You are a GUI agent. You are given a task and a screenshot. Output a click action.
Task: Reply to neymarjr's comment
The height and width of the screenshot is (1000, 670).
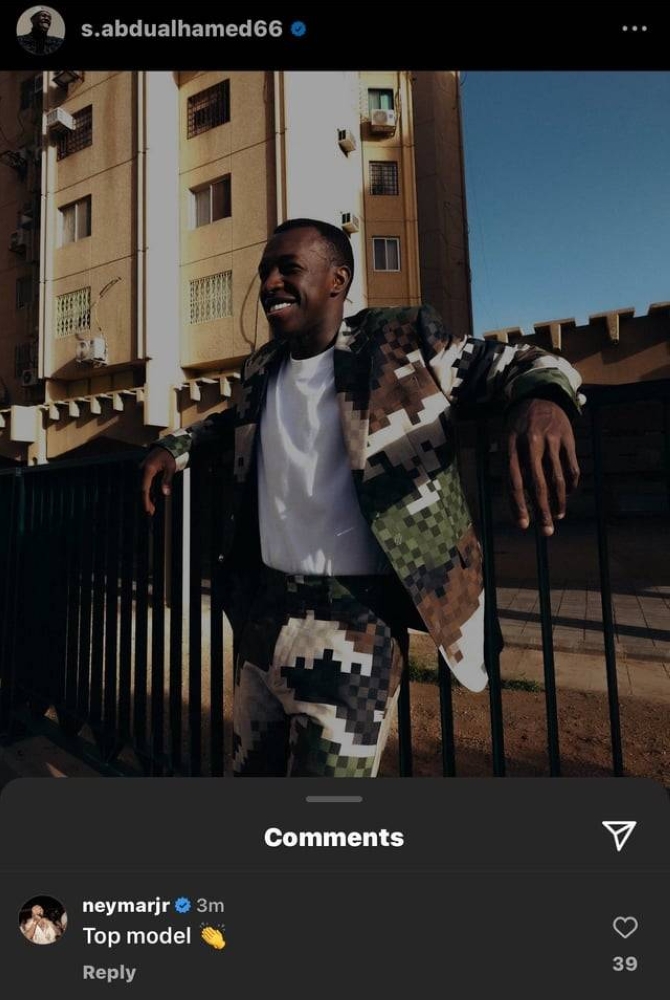point(109,972)
